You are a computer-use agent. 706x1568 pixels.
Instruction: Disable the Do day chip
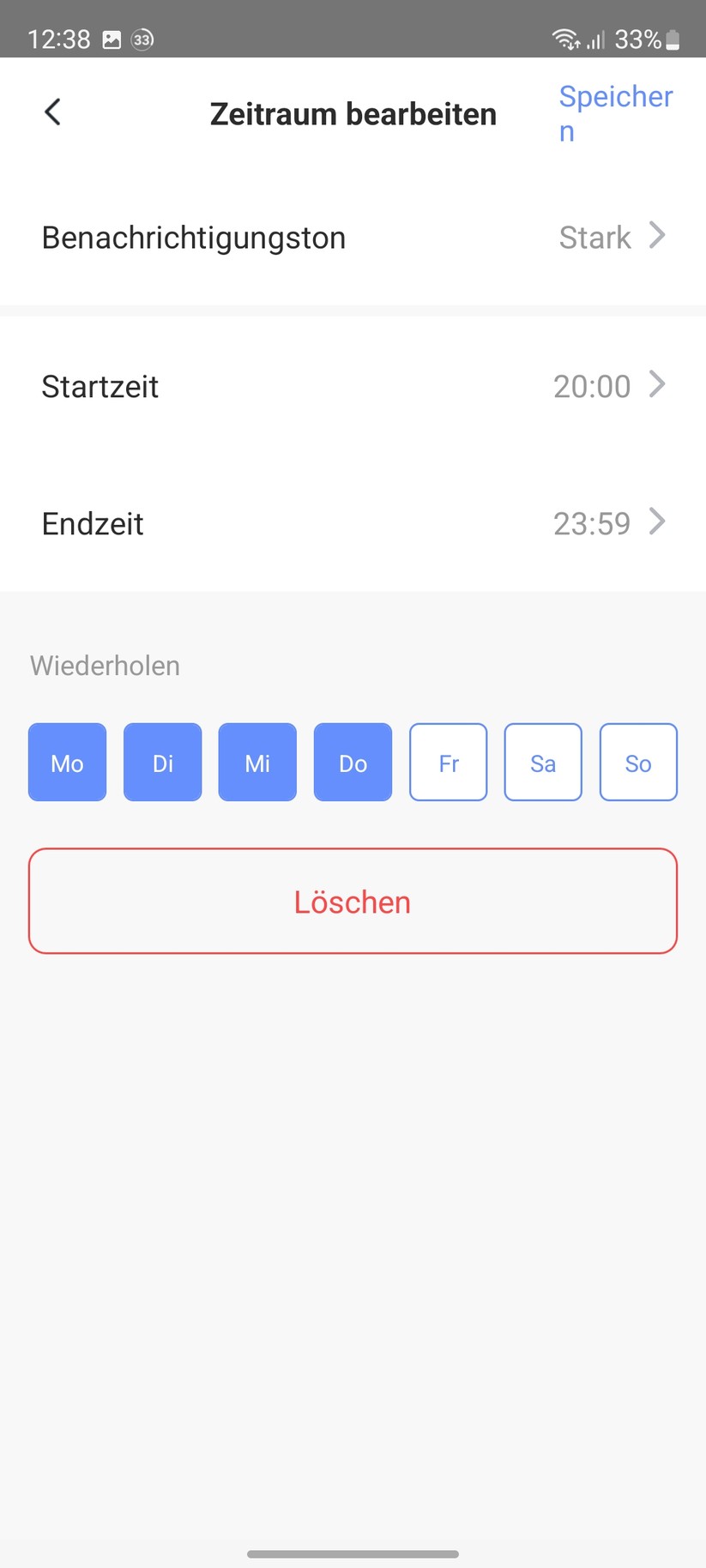(353, 763)
